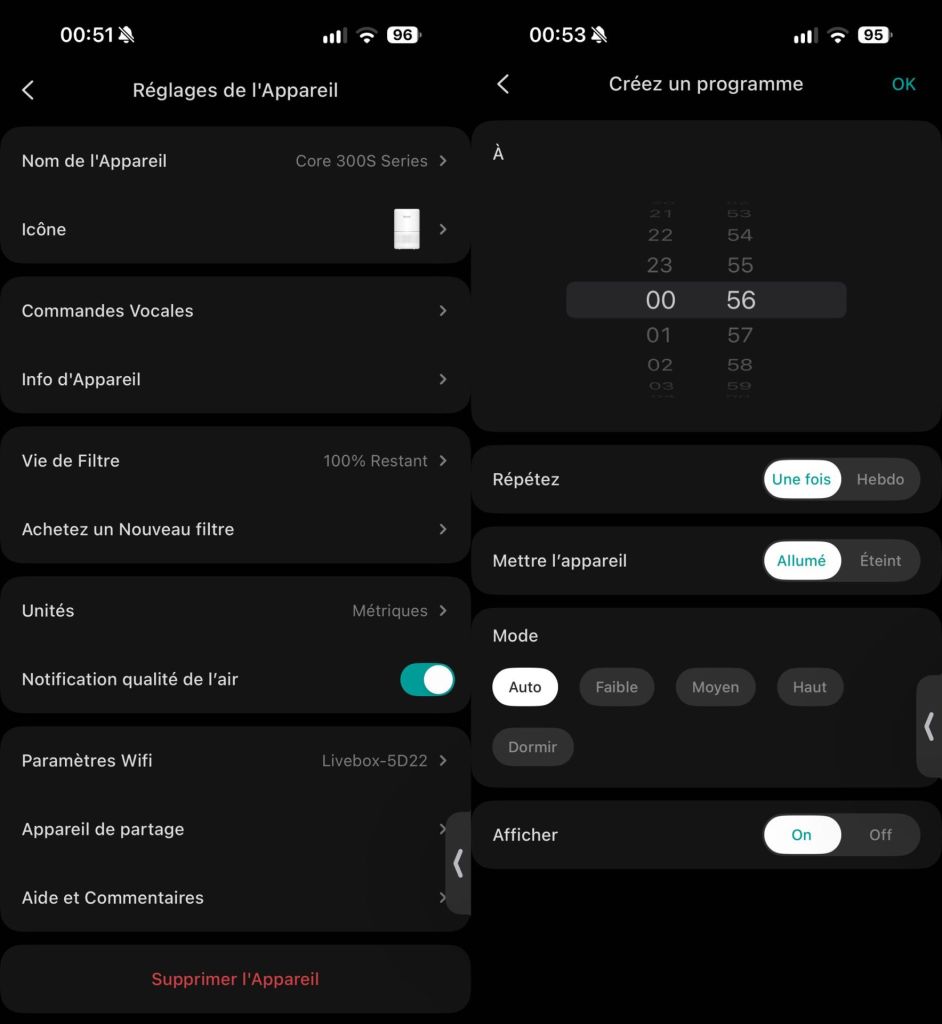Open the Unités setting
The width and height of the screenshot is (942, 1024).
tap(235, 611)
